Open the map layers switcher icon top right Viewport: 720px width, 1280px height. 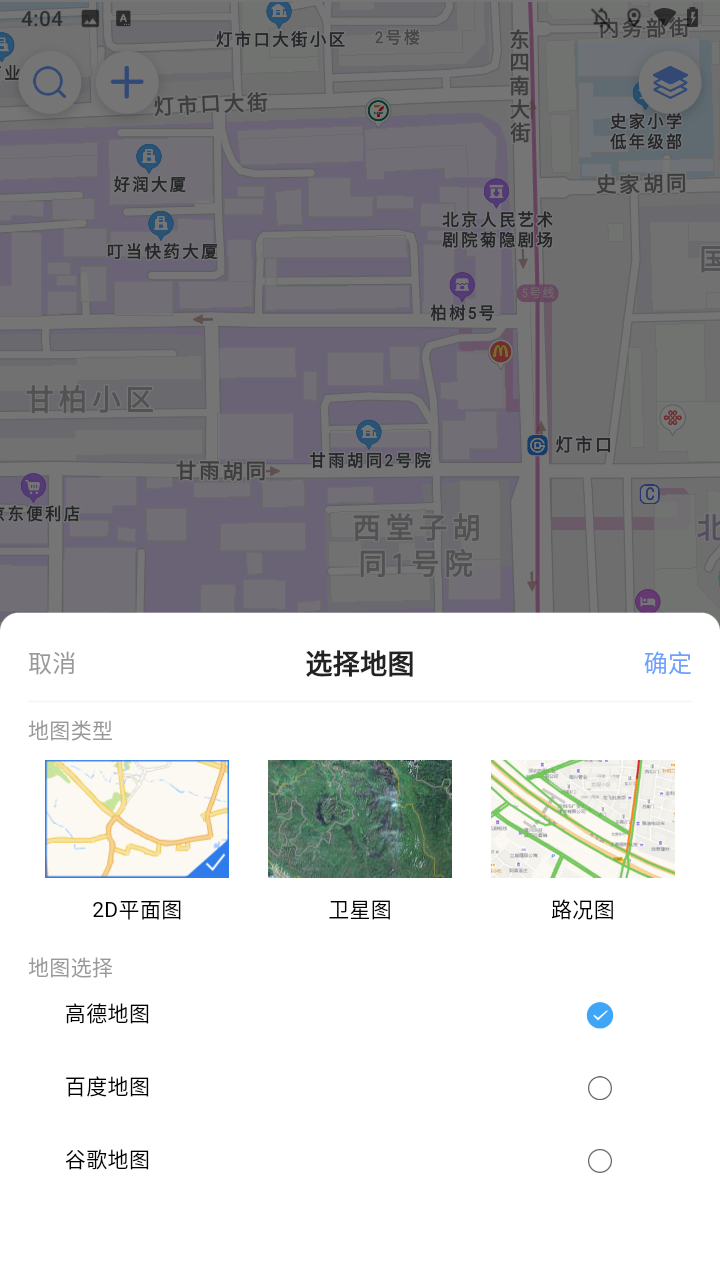(668, 81)
